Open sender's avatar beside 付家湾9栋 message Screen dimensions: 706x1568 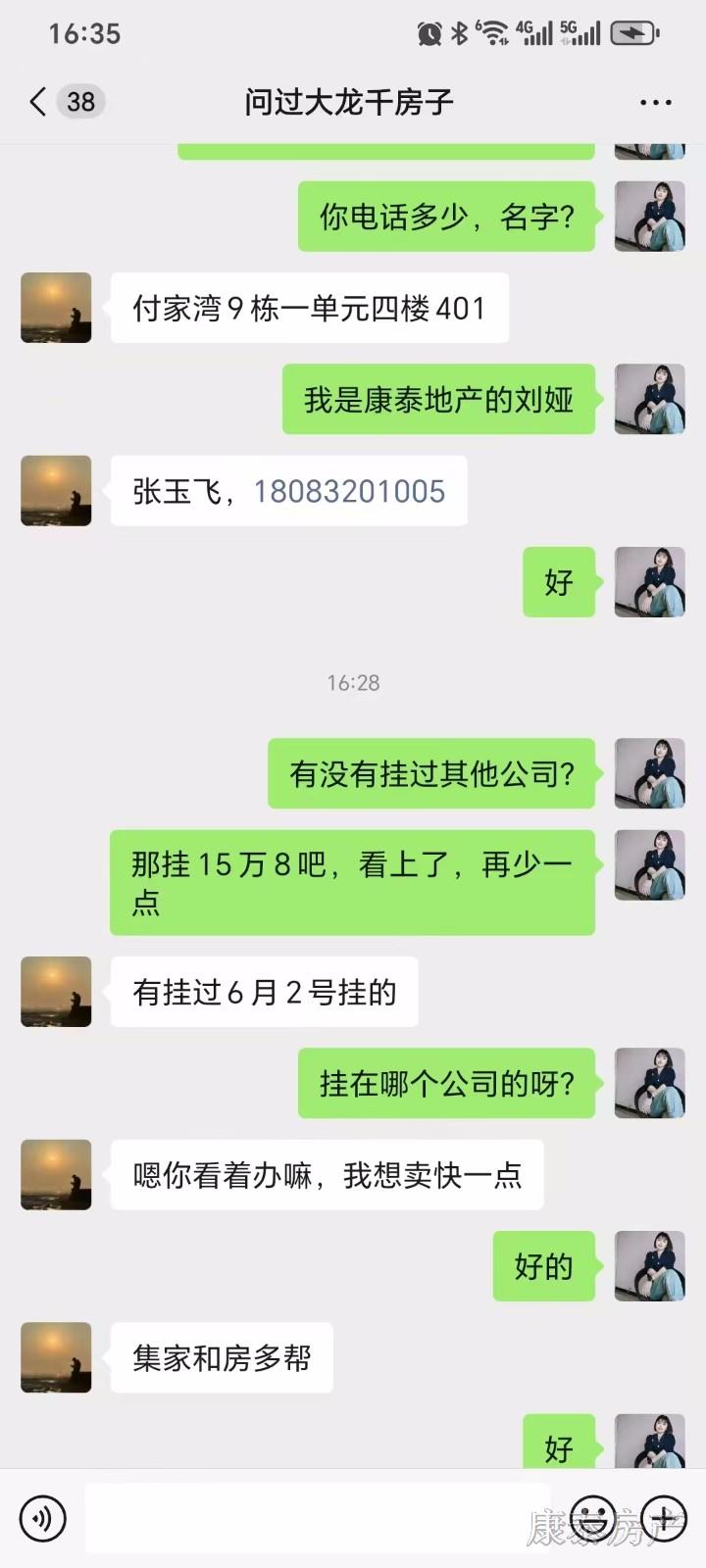(56, 308)
